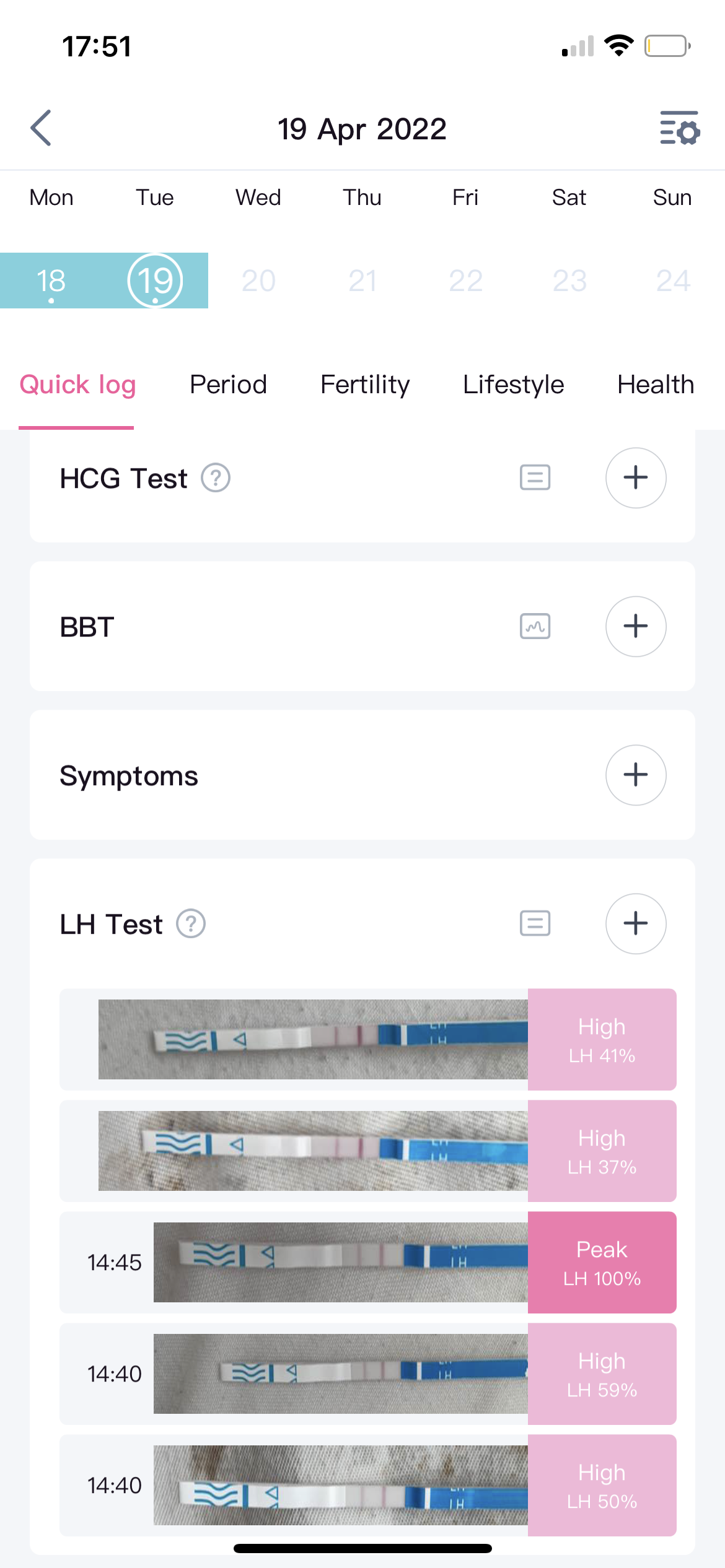The height and width of the screenshot is (1568, 725).
Task: Switch to the Period tab
Action: click(x=228, y=385)
